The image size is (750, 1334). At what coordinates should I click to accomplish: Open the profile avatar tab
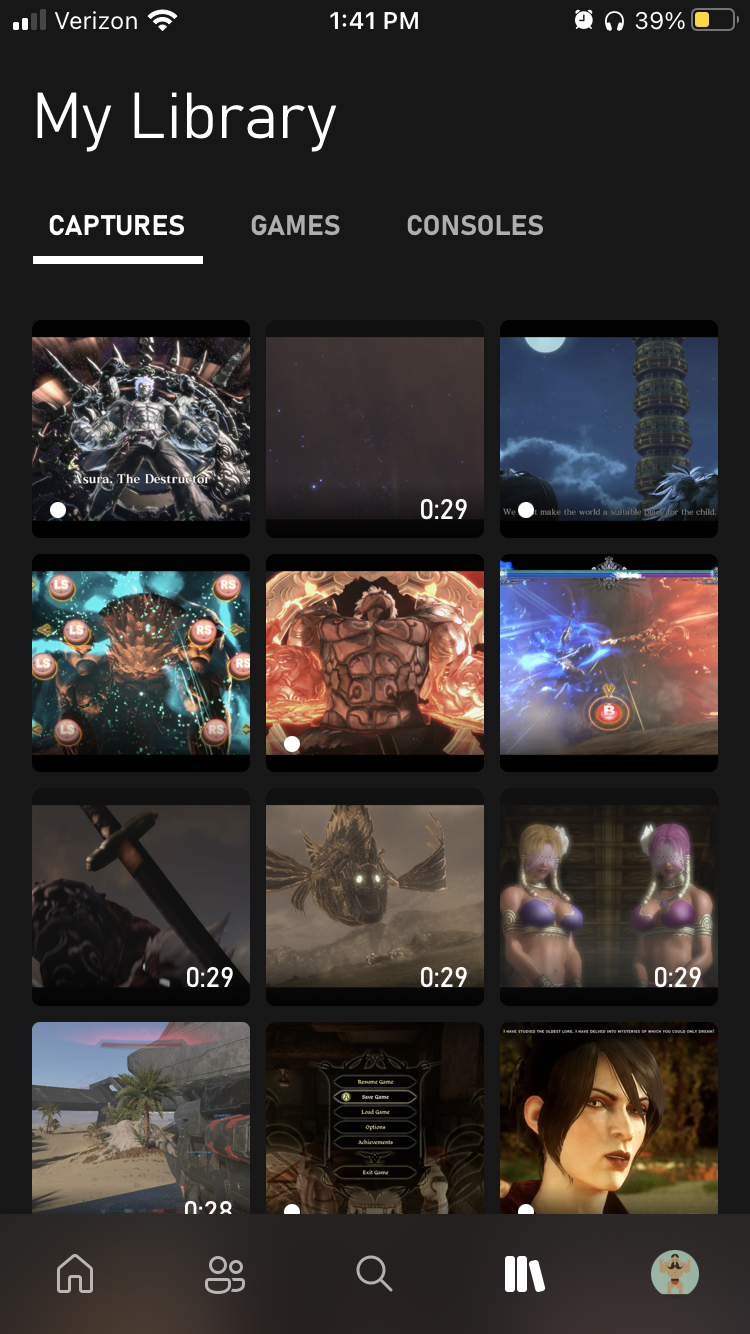tap(675, 1274)
